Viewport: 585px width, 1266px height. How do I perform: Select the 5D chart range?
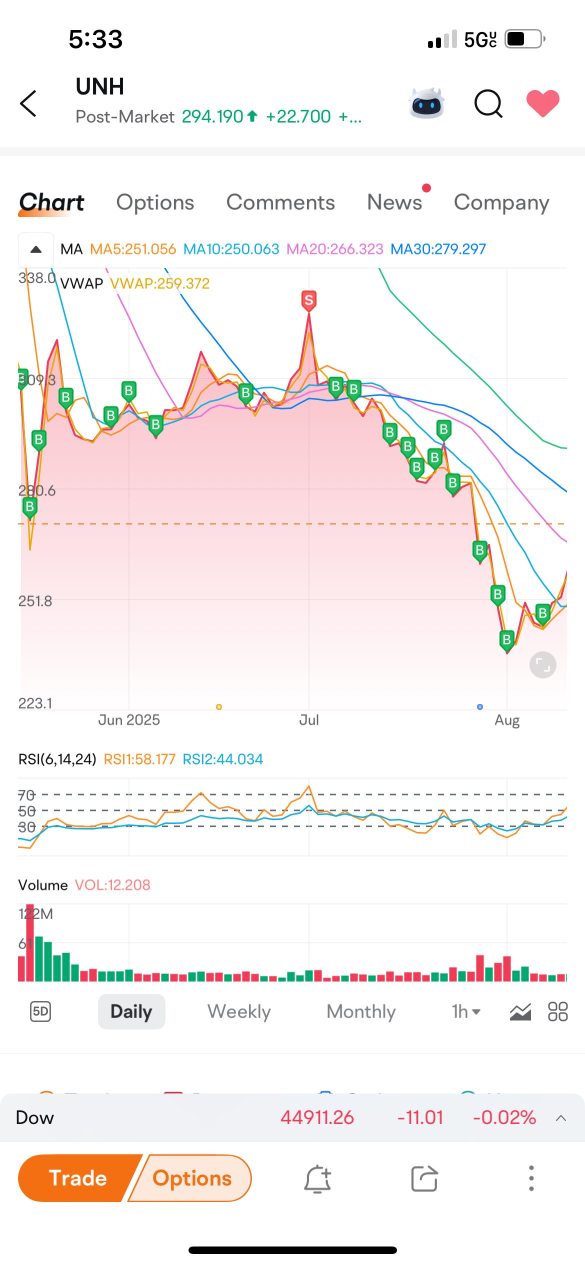40,1011
